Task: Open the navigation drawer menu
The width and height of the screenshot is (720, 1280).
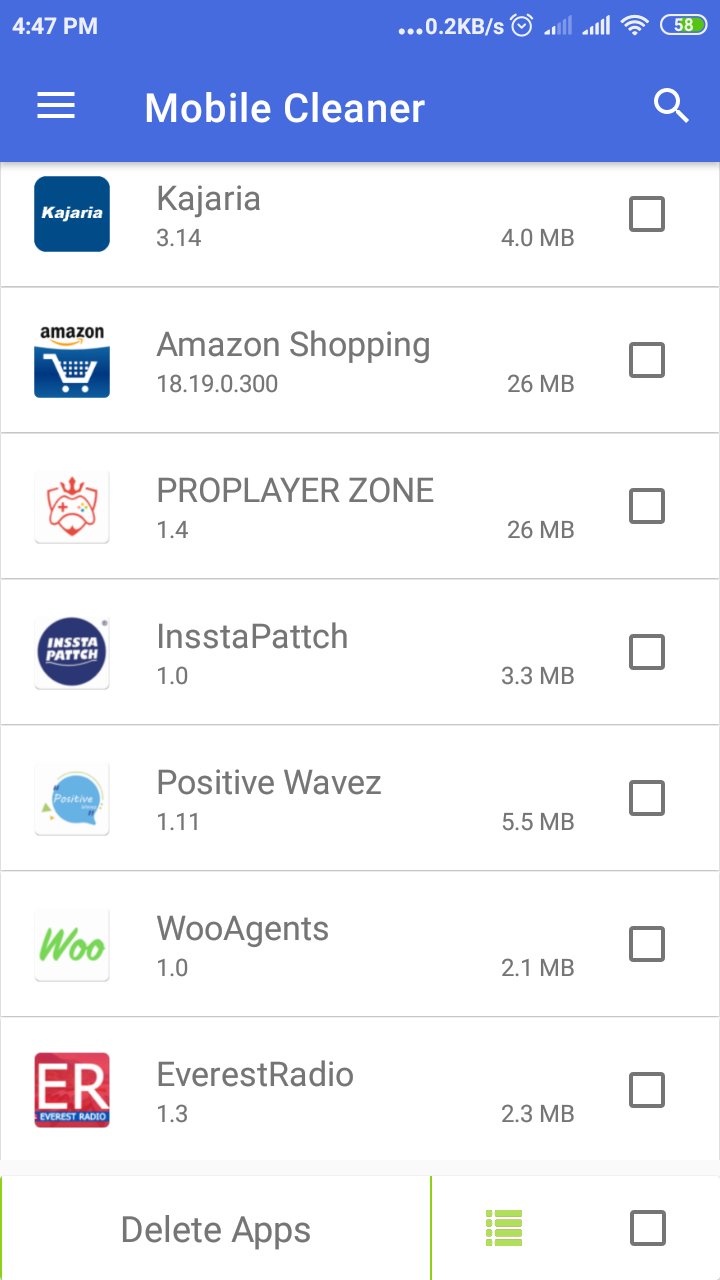Action: pos(55,105)
